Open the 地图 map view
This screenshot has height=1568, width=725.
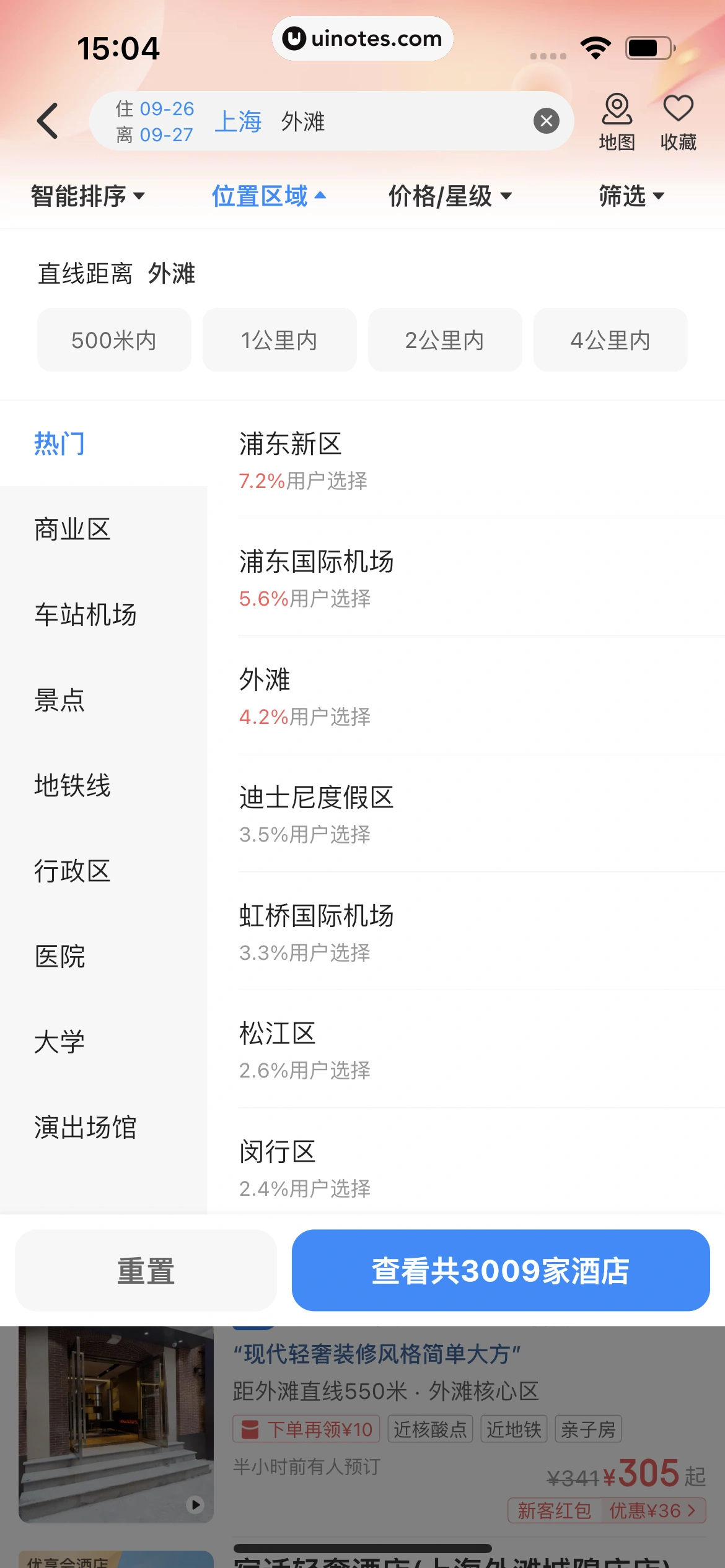click(x=617, y=122)
